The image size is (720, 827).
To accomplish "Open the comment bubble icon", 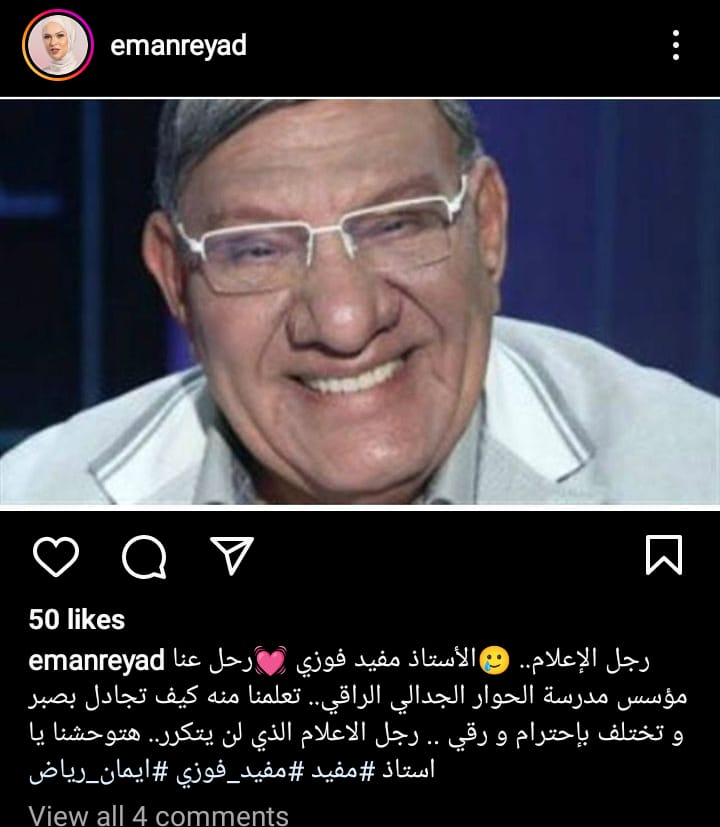I will click(143, 557).
